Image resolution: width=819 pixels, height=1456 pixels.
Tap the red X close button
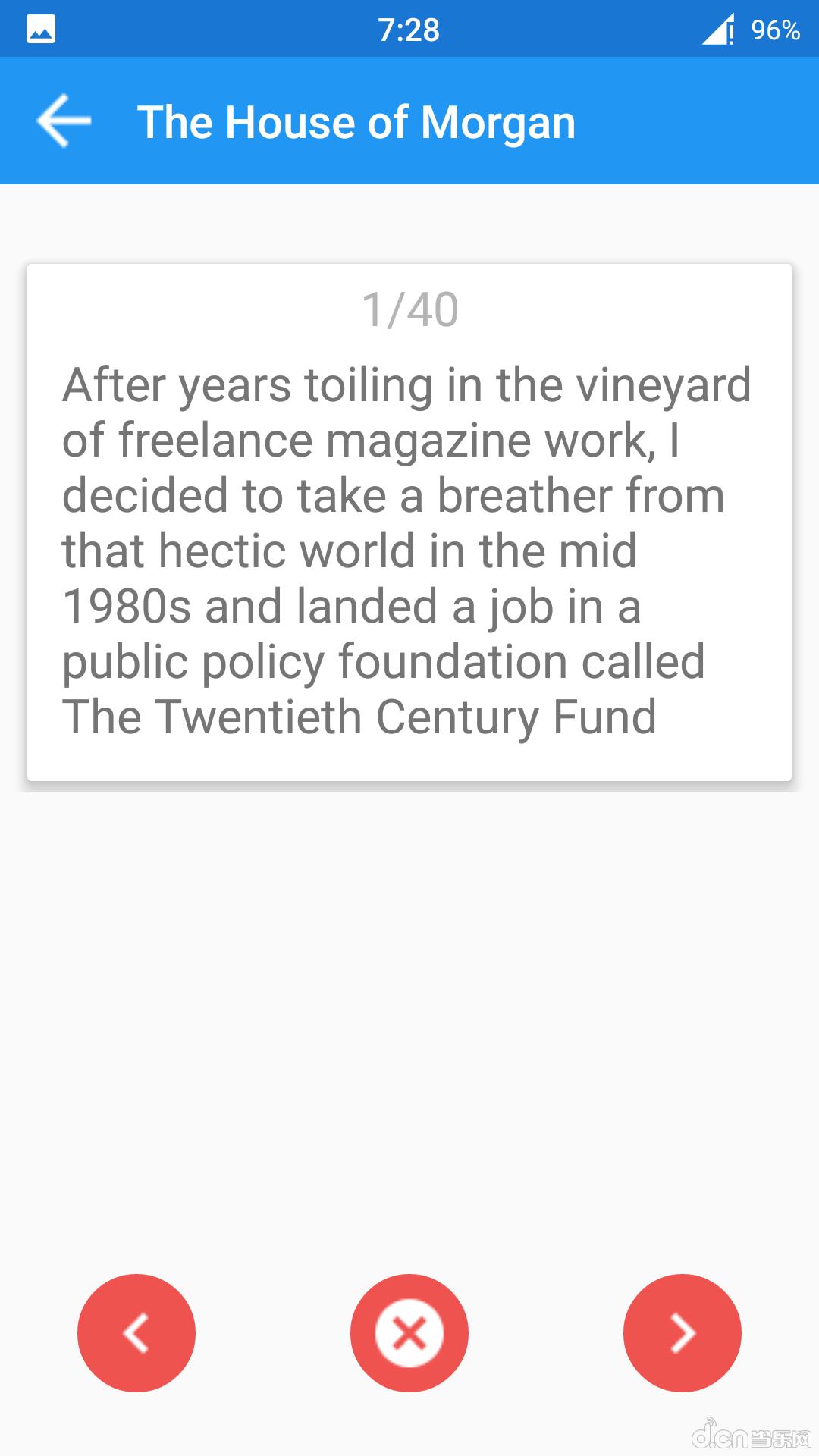[x=409, y=1333]
